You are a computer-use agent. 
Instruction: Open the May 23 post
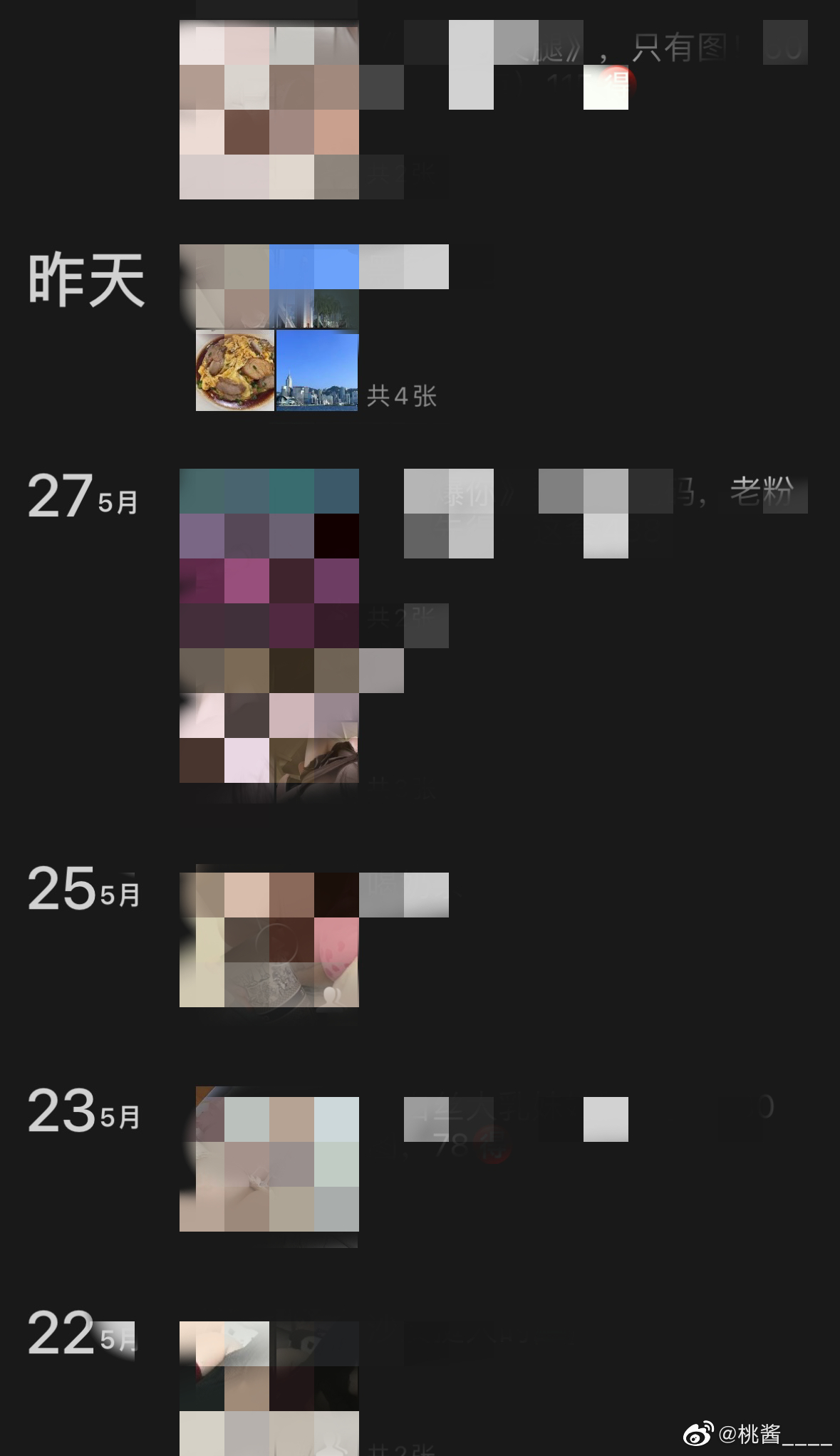click(x=269, y=1163)
